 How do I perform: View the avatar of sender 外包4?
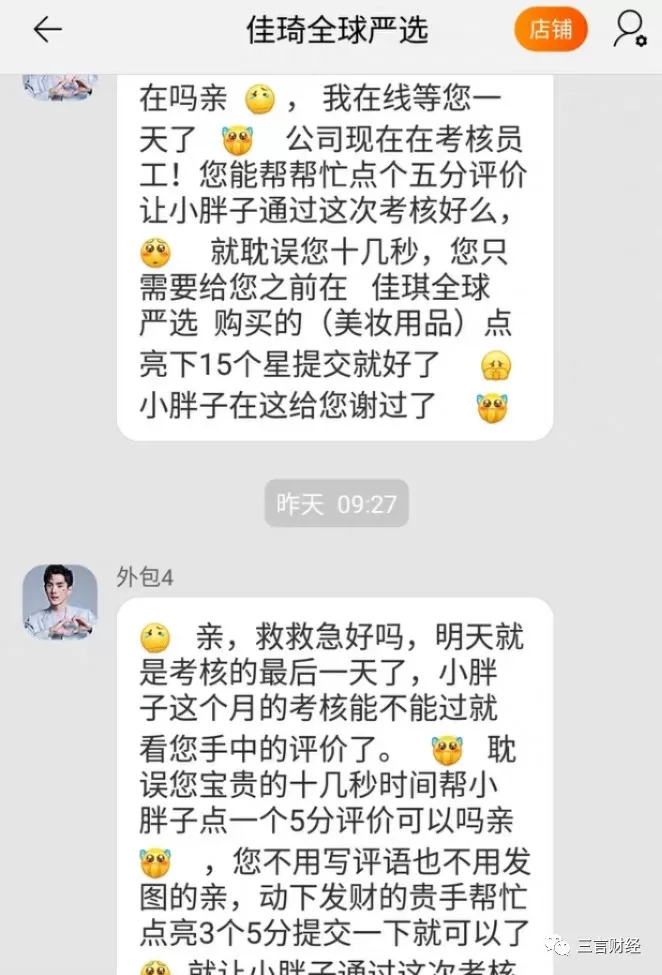pos(60,602)
